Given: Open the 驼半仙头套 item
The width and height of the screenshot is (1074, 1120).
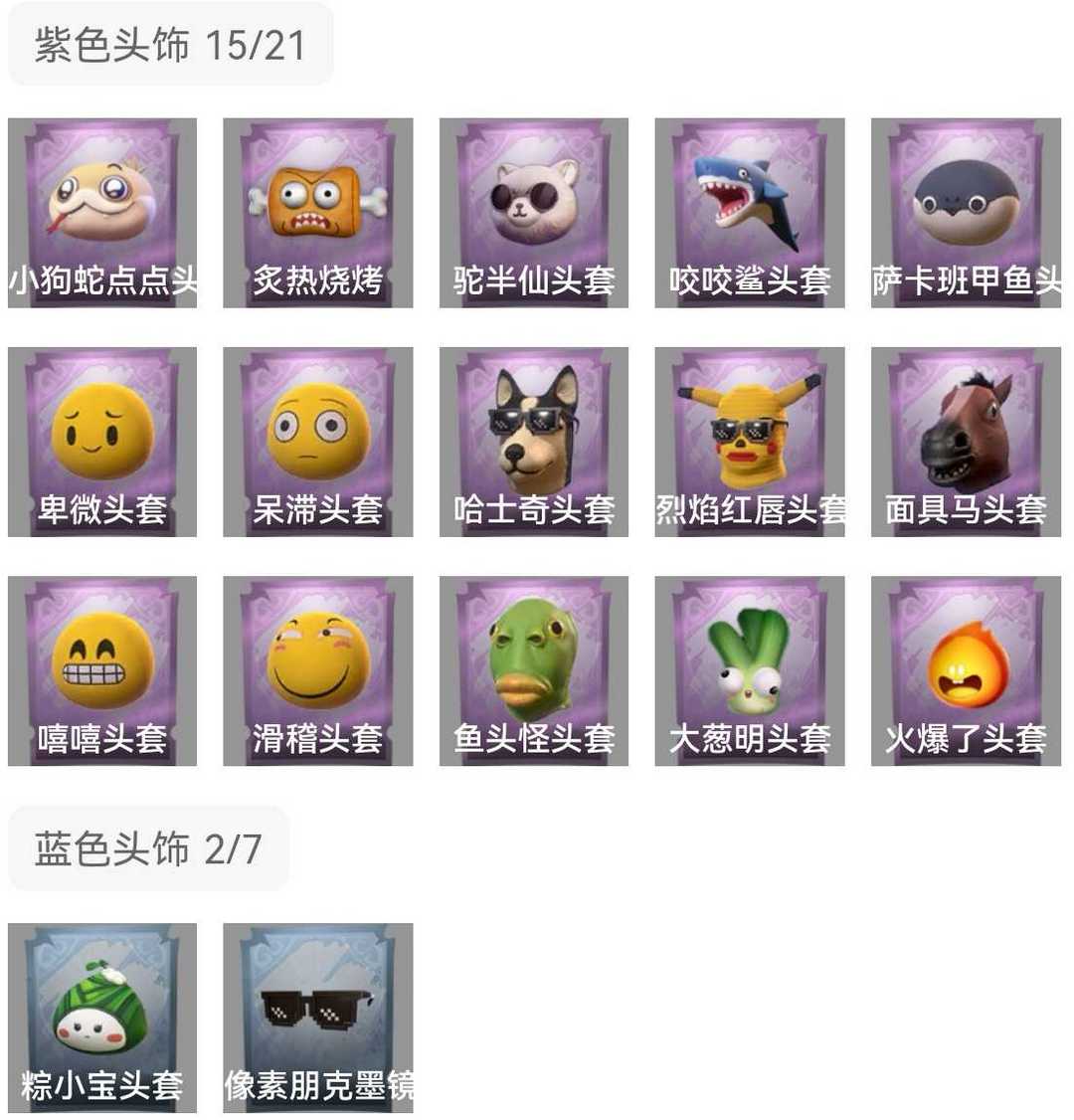Looking at the screenshot, I should (x=534, y=214).
